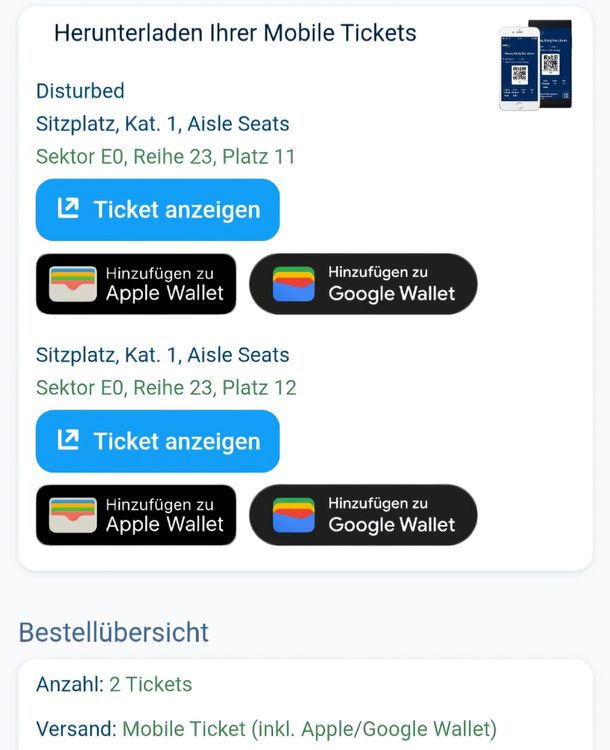This screenshot has width=610, height=750.
Task: Add Platz 12 ticket to Google Wallet
Action: click(362, 515)
